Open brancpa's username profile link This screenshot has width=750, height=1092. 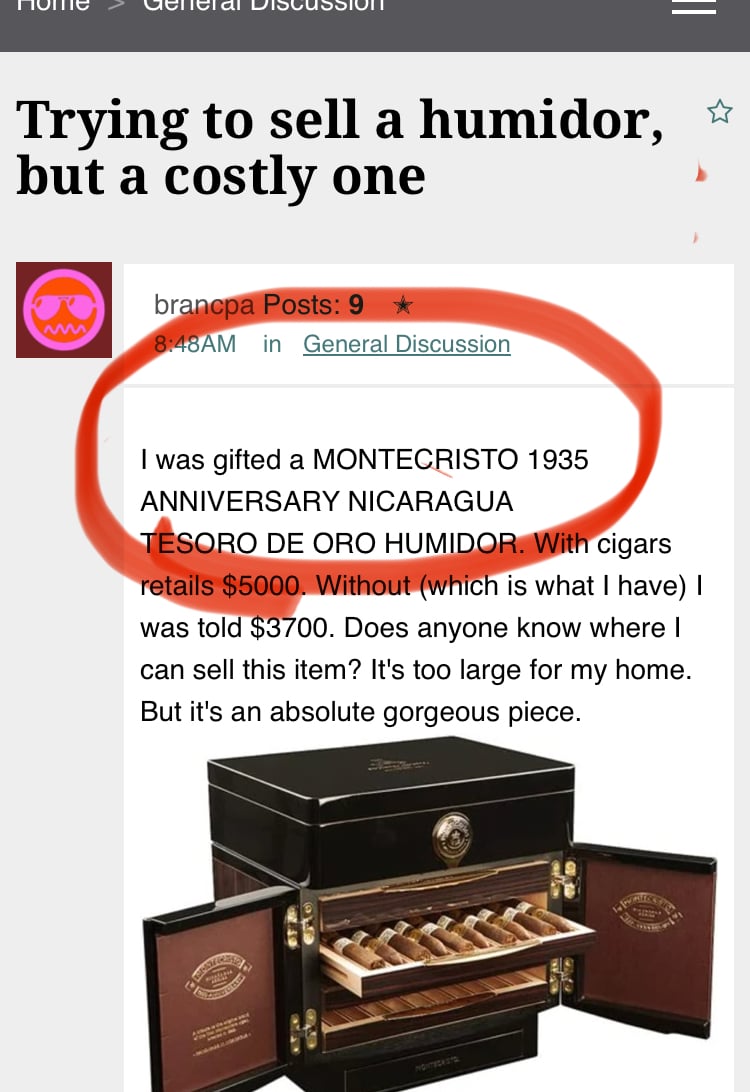point(204,305)
